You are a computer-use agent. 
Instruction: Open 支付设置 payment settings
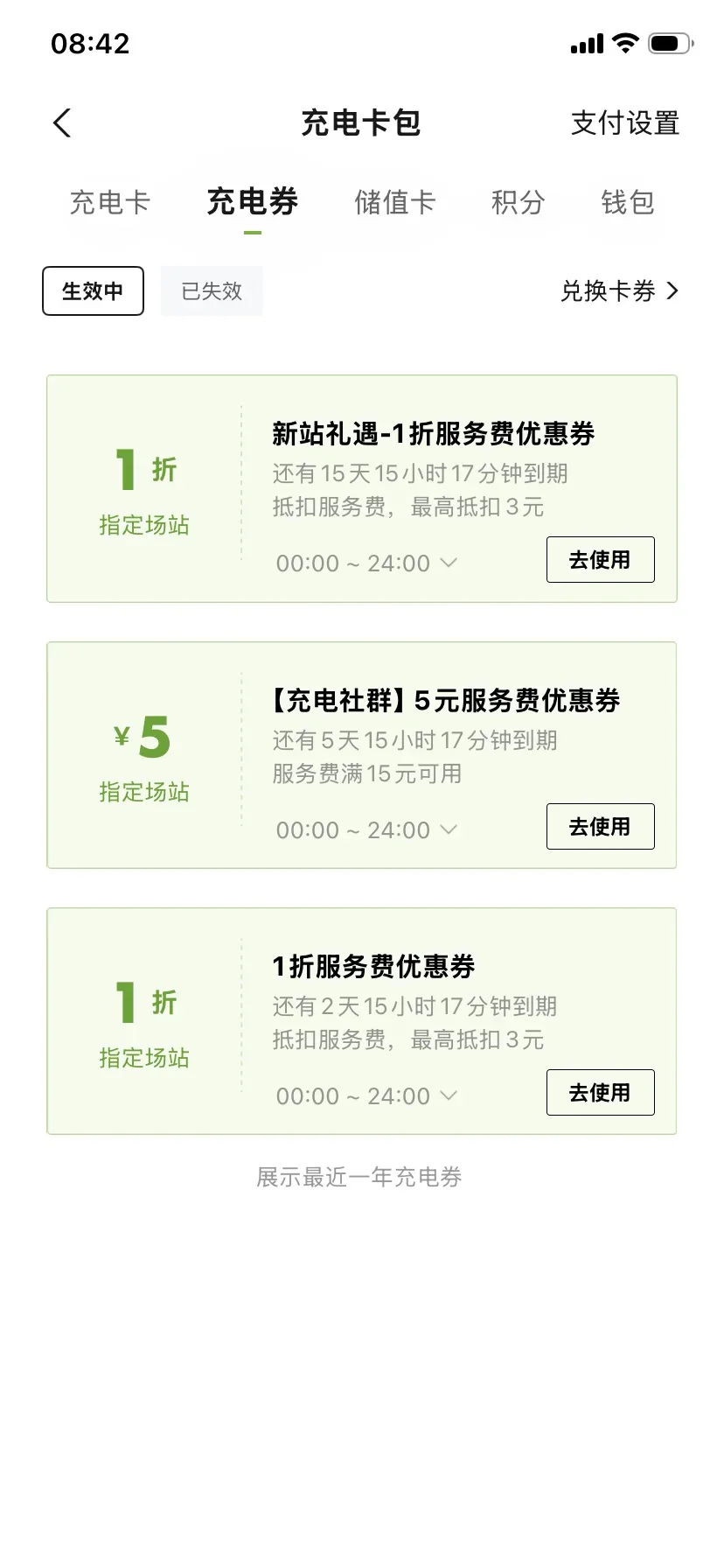(x=625, y=123)
